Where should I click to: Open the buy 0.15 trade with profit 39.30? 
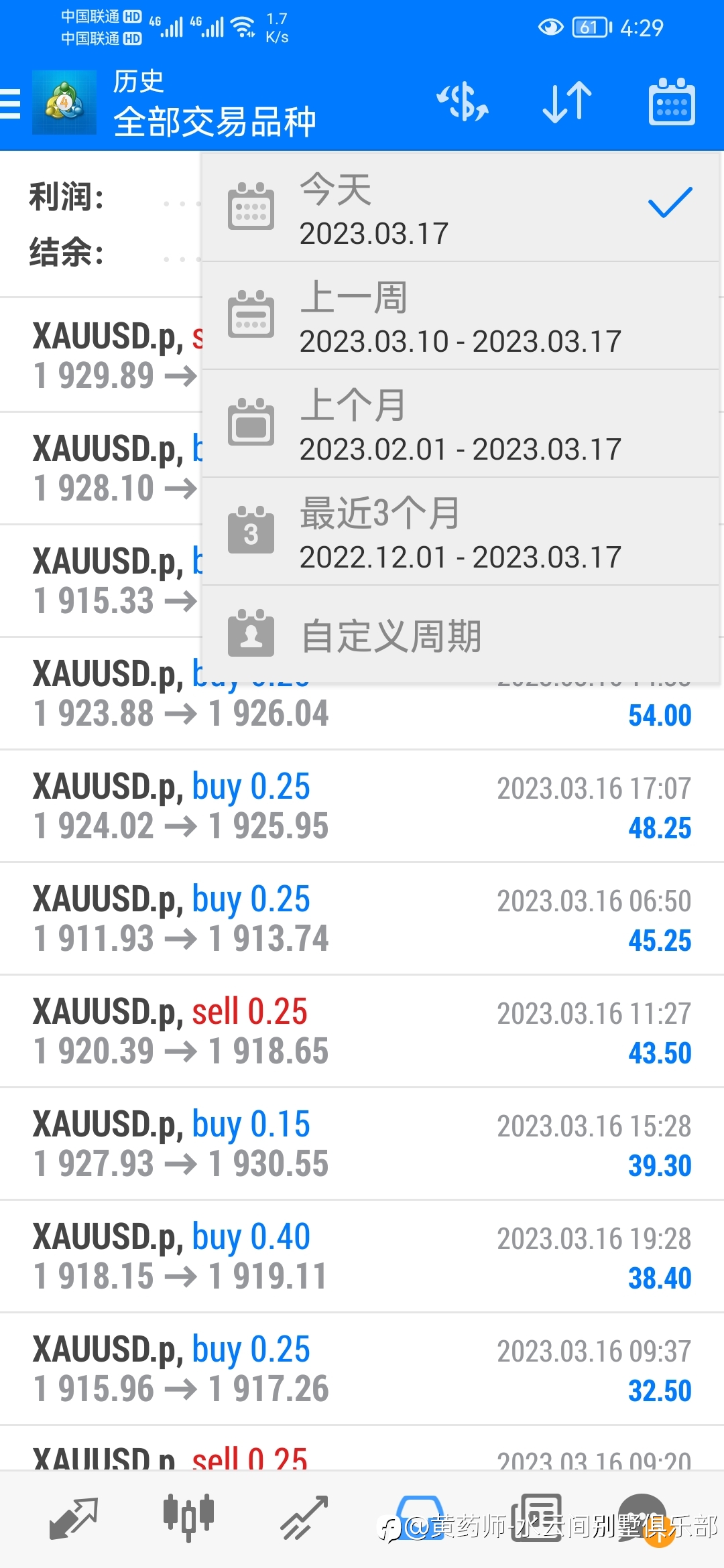tap(362, 1144)
